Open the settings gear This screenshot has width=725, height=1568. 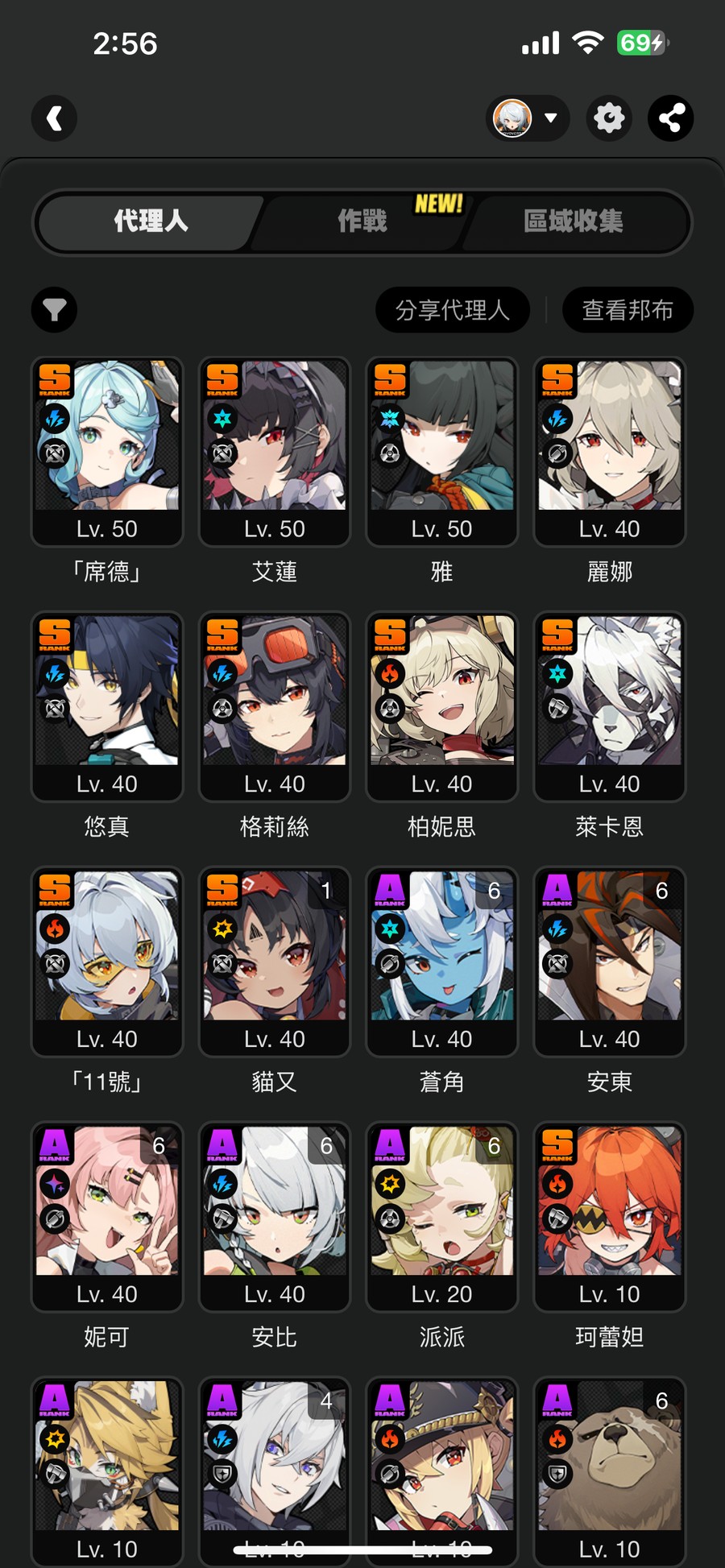(x=609, y=118)
